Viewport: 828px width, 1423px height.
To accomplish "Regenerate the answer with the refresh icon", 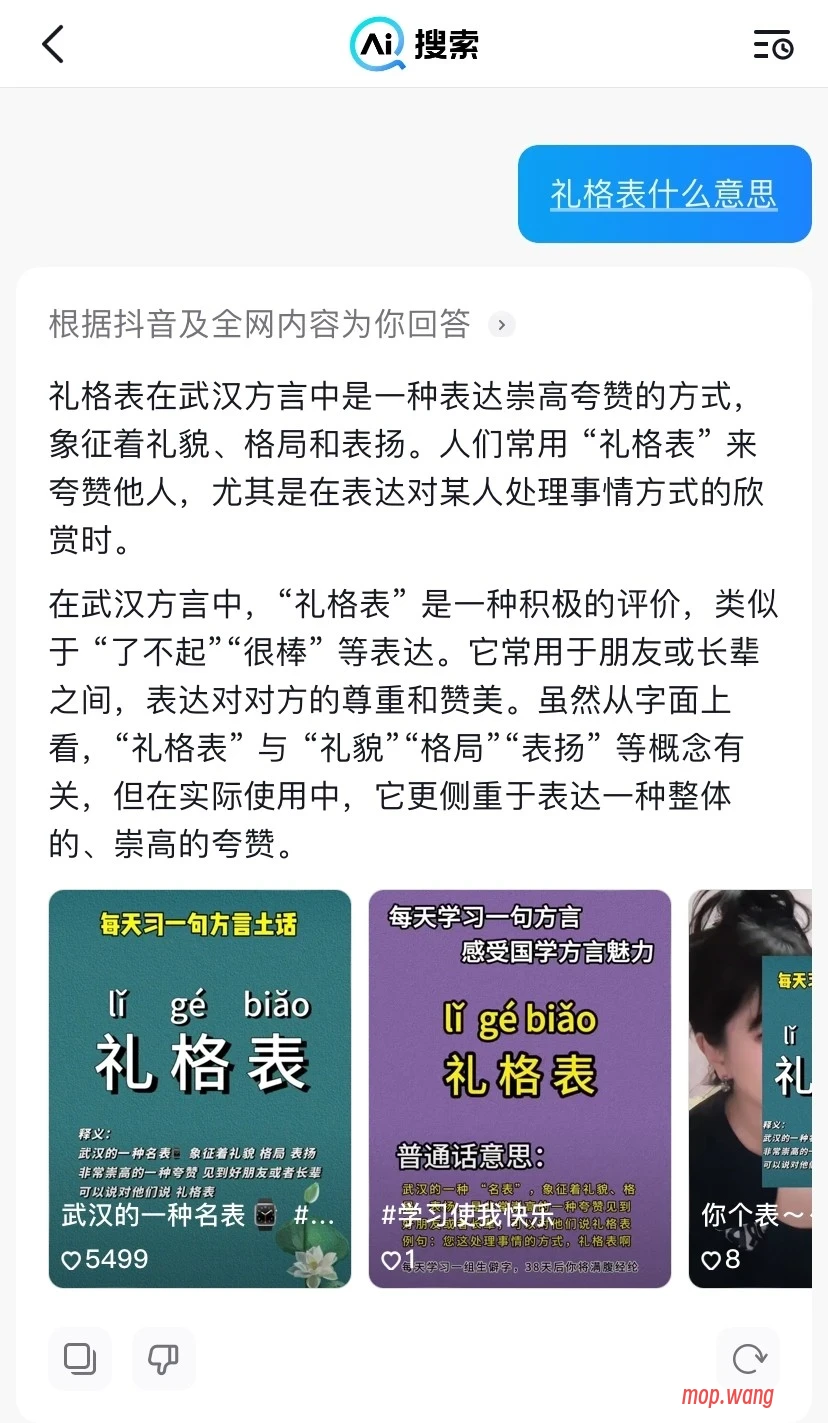I will pyautogui.click(x=748, y=1358).
